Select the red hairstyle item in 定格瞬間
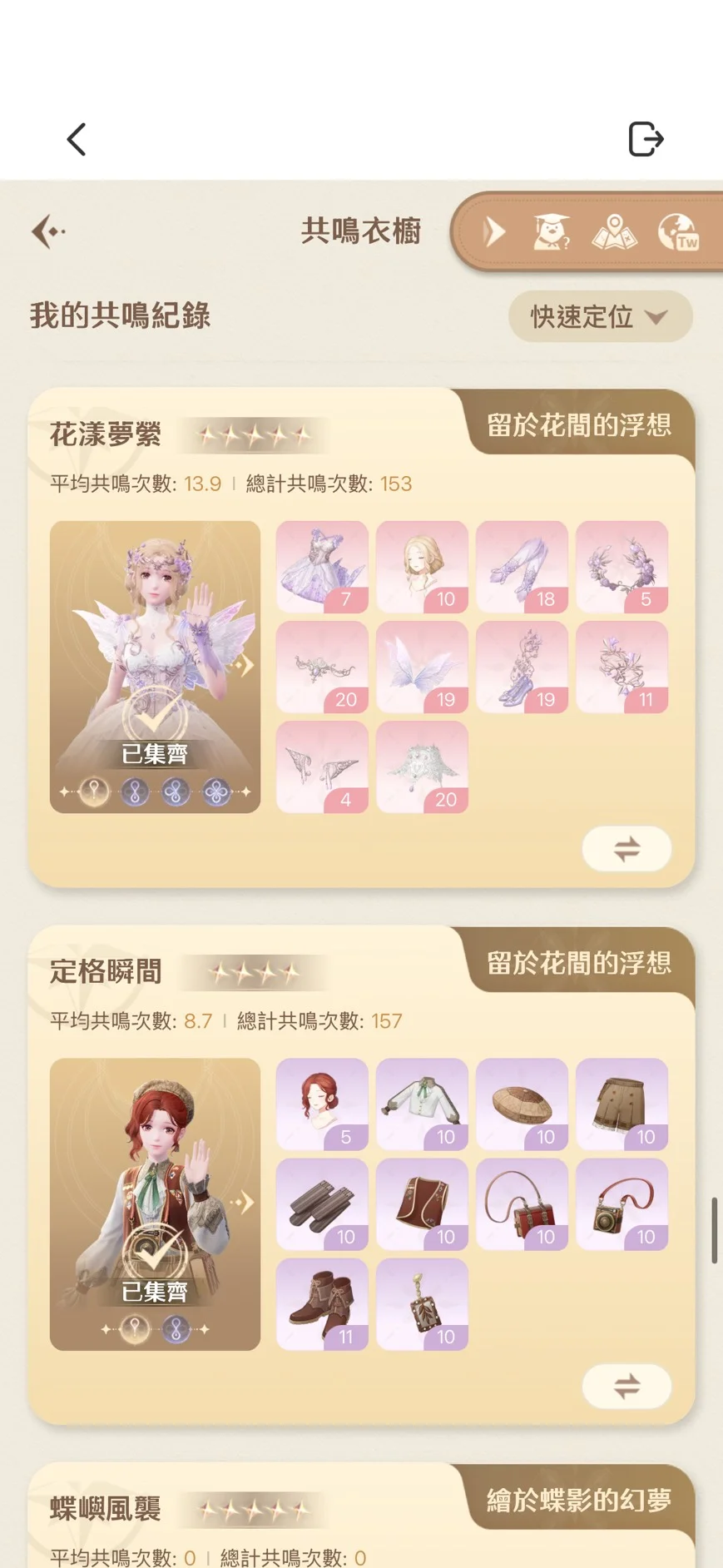The width and height of the screenshot is (723, 1568). click(x=322, y=1104)
